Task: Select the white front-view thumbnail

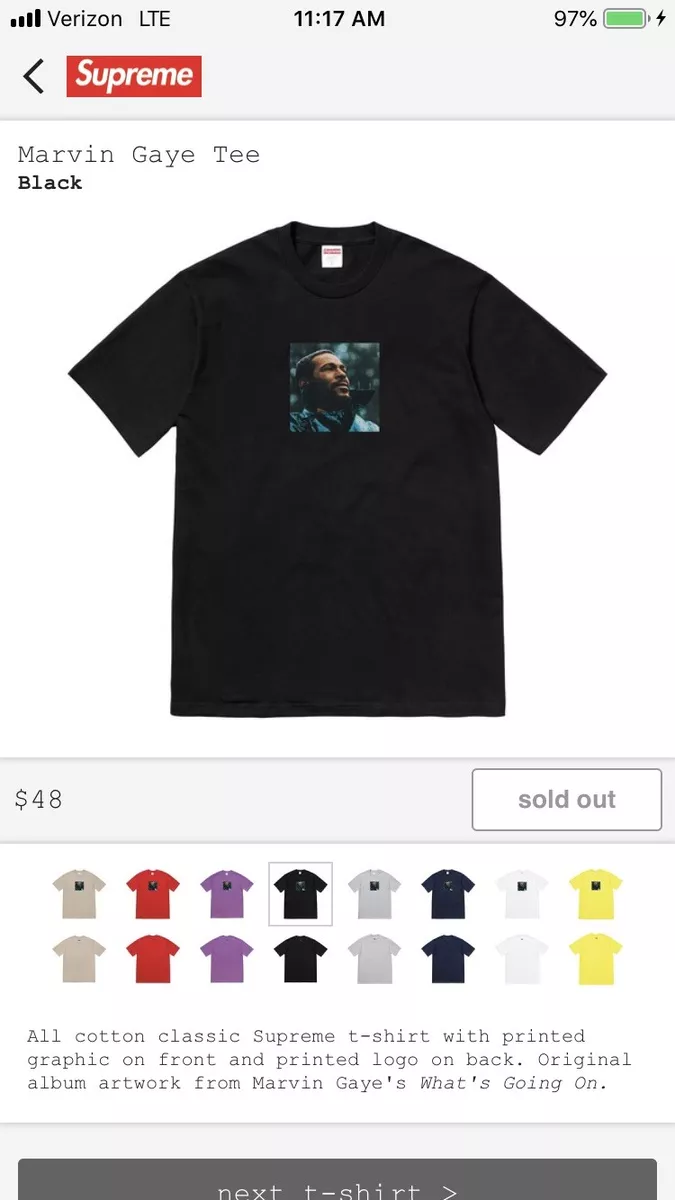Action: click(x=523, y=894)
